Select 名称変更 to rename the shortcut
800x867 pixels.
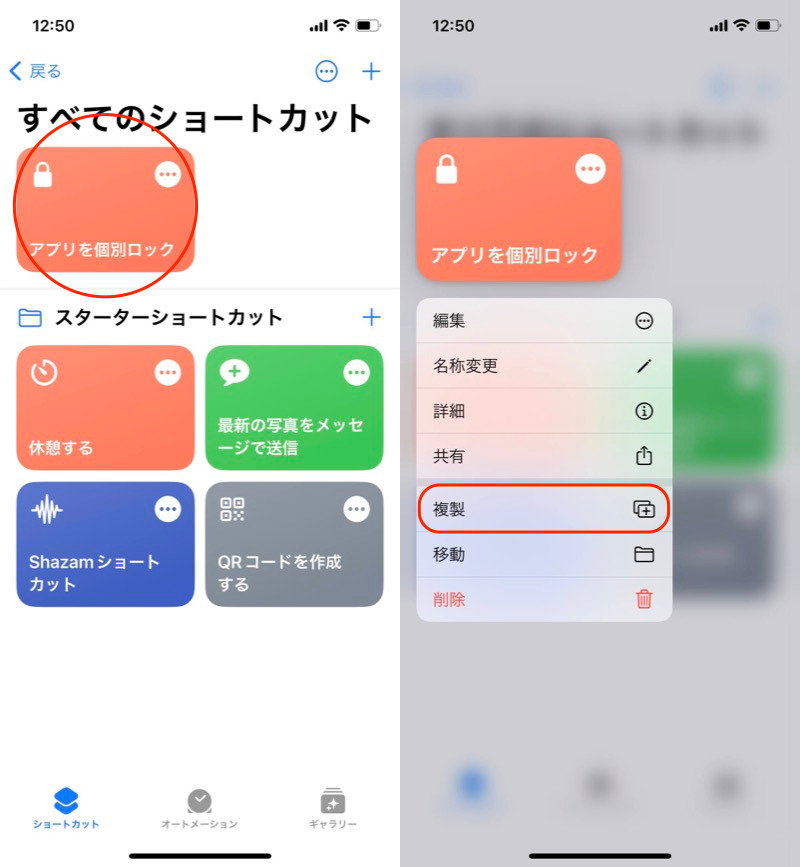(x=544, y=366)
